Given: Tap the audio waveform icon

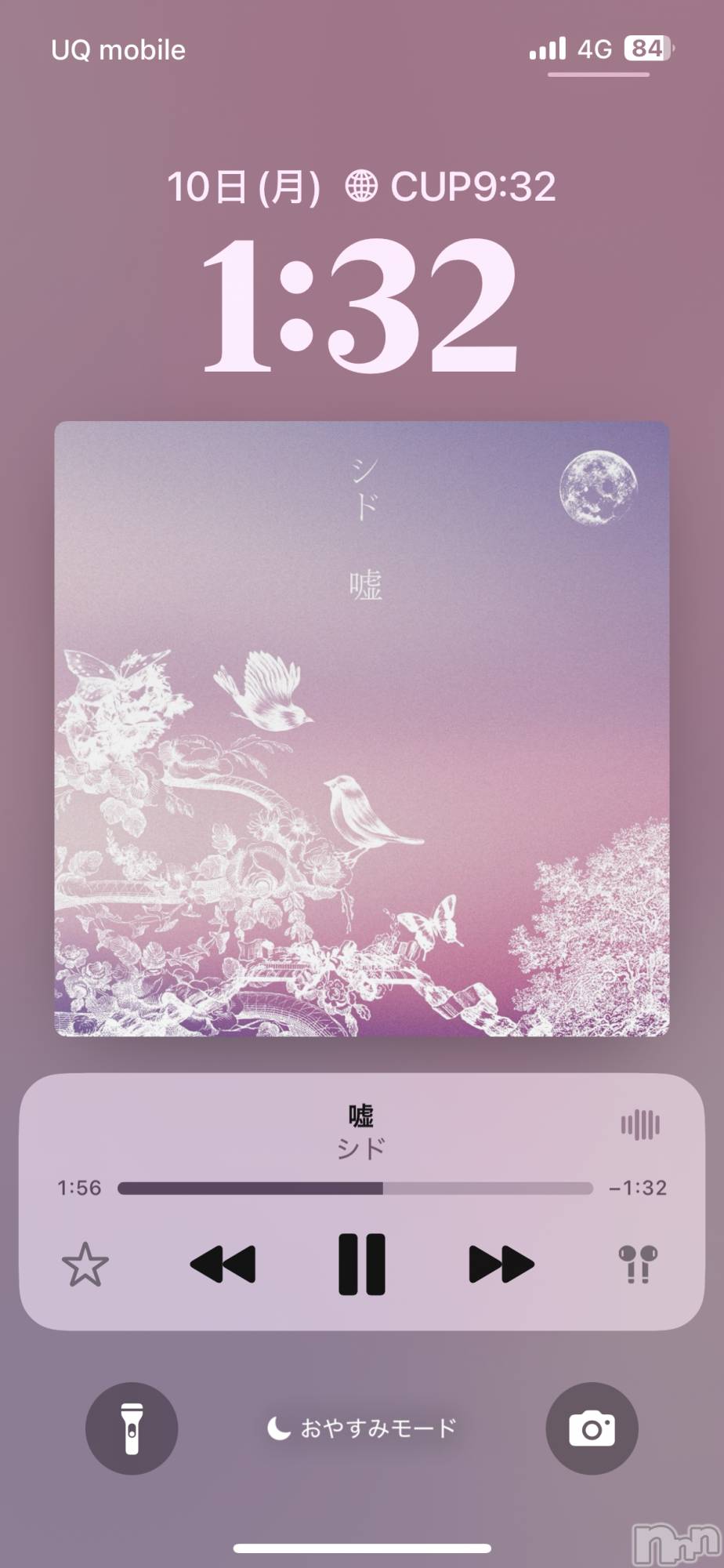Looking at the screenshot, I should pos(640,1125).
